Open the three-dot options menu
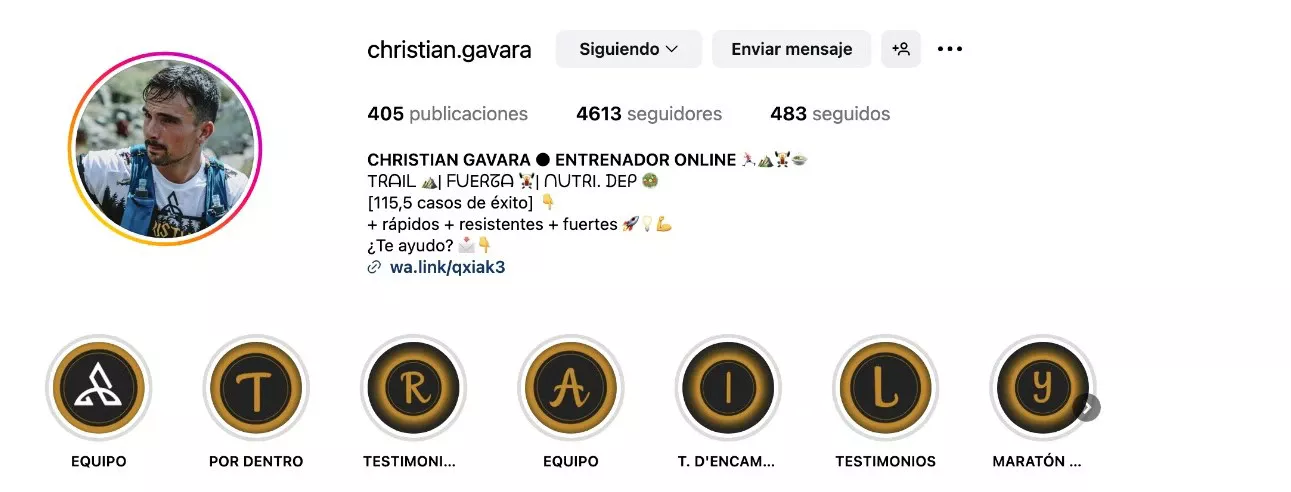Viewport: 1291px width, 492px height. (949, 49)
